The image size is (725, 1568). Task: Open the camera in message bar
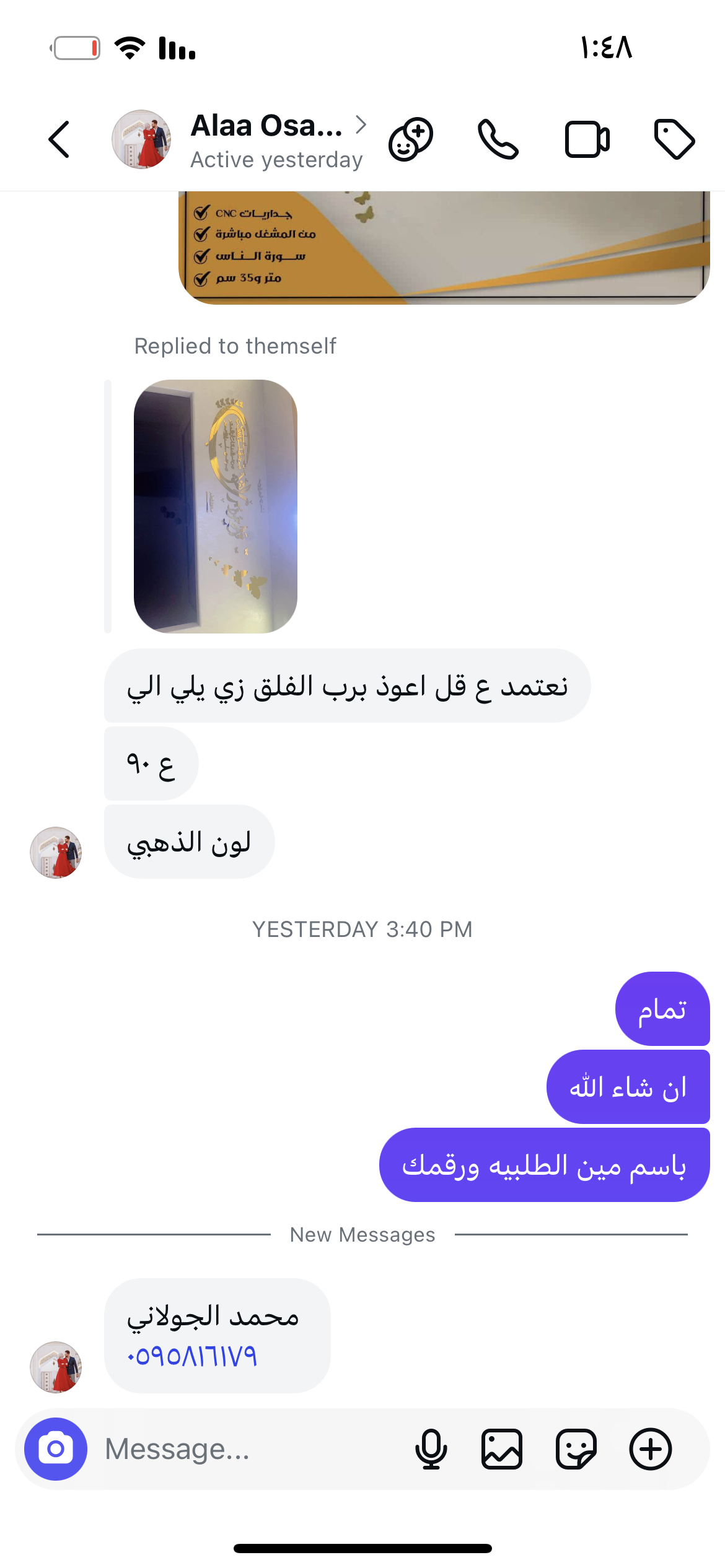click(x=56, y=1448)
